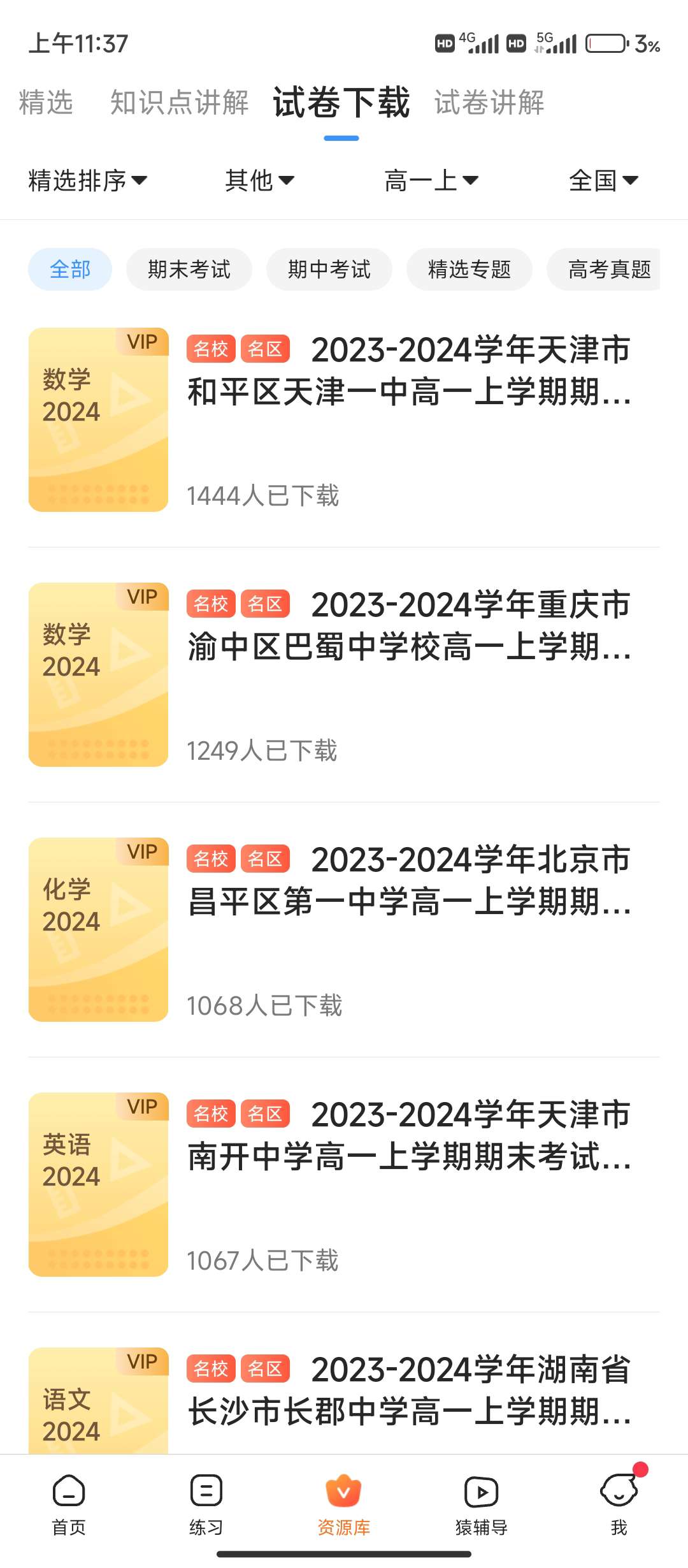
Task: Click the 名区 badge on the Chongqing paper
Action: click(x=264, y=604)
